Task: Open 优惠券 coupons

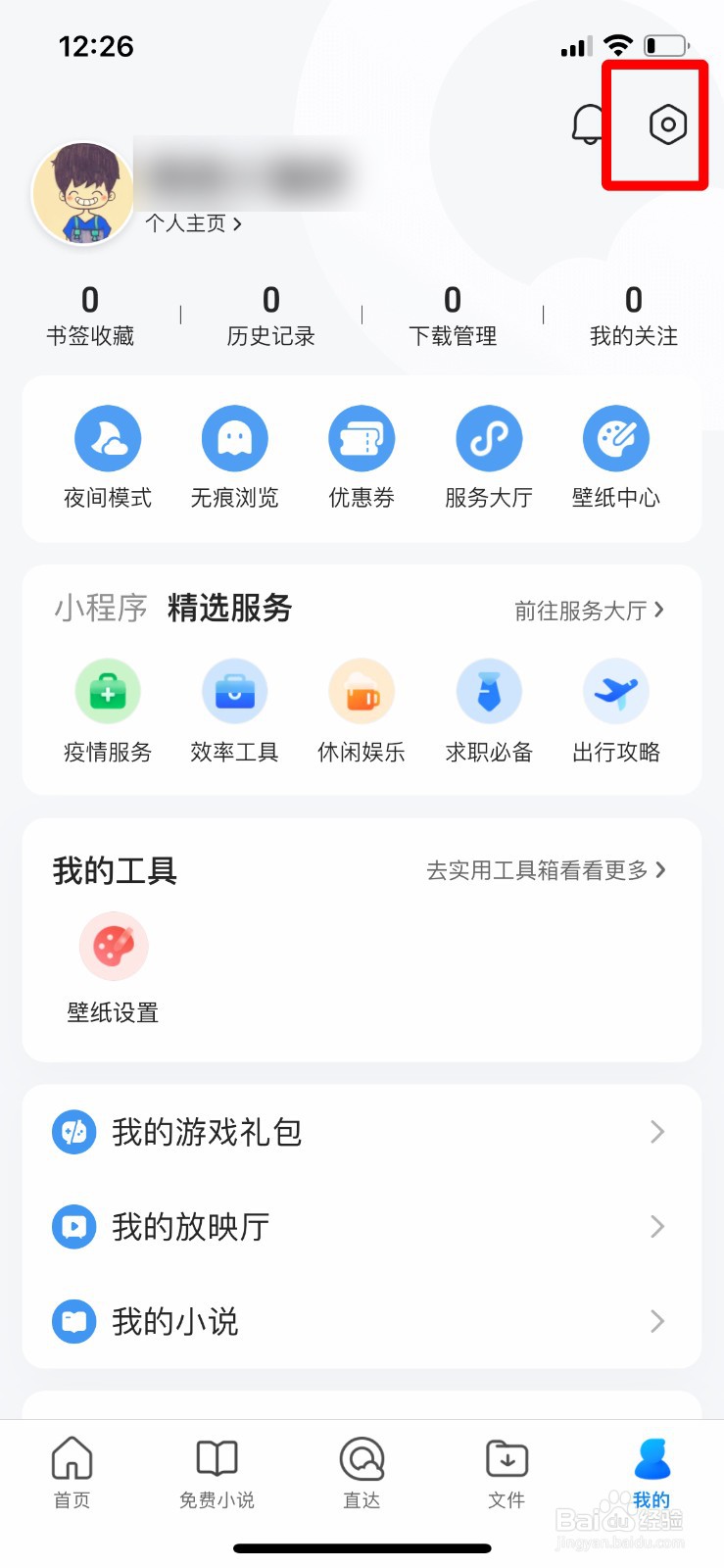Action: (362, 458)
